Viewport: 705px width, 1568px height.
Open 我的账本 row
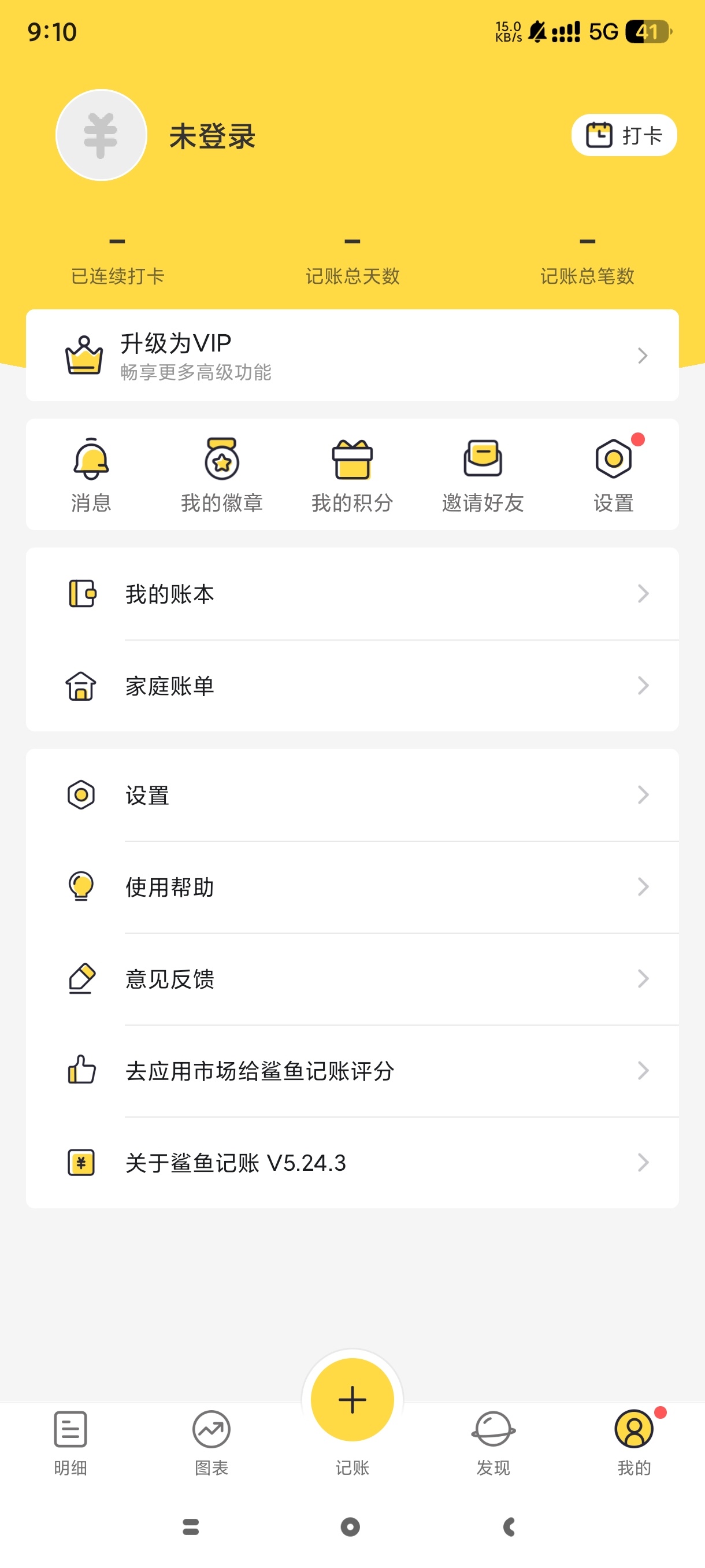[352, 594]
